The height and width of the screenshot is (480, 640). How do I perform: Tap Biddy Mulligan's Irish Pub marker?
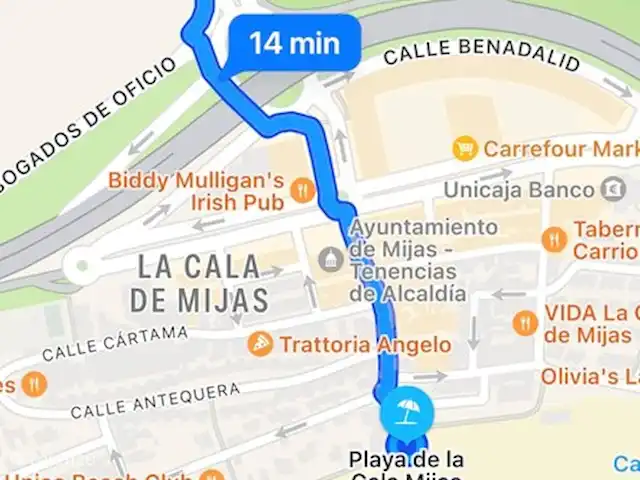[302, 188]
